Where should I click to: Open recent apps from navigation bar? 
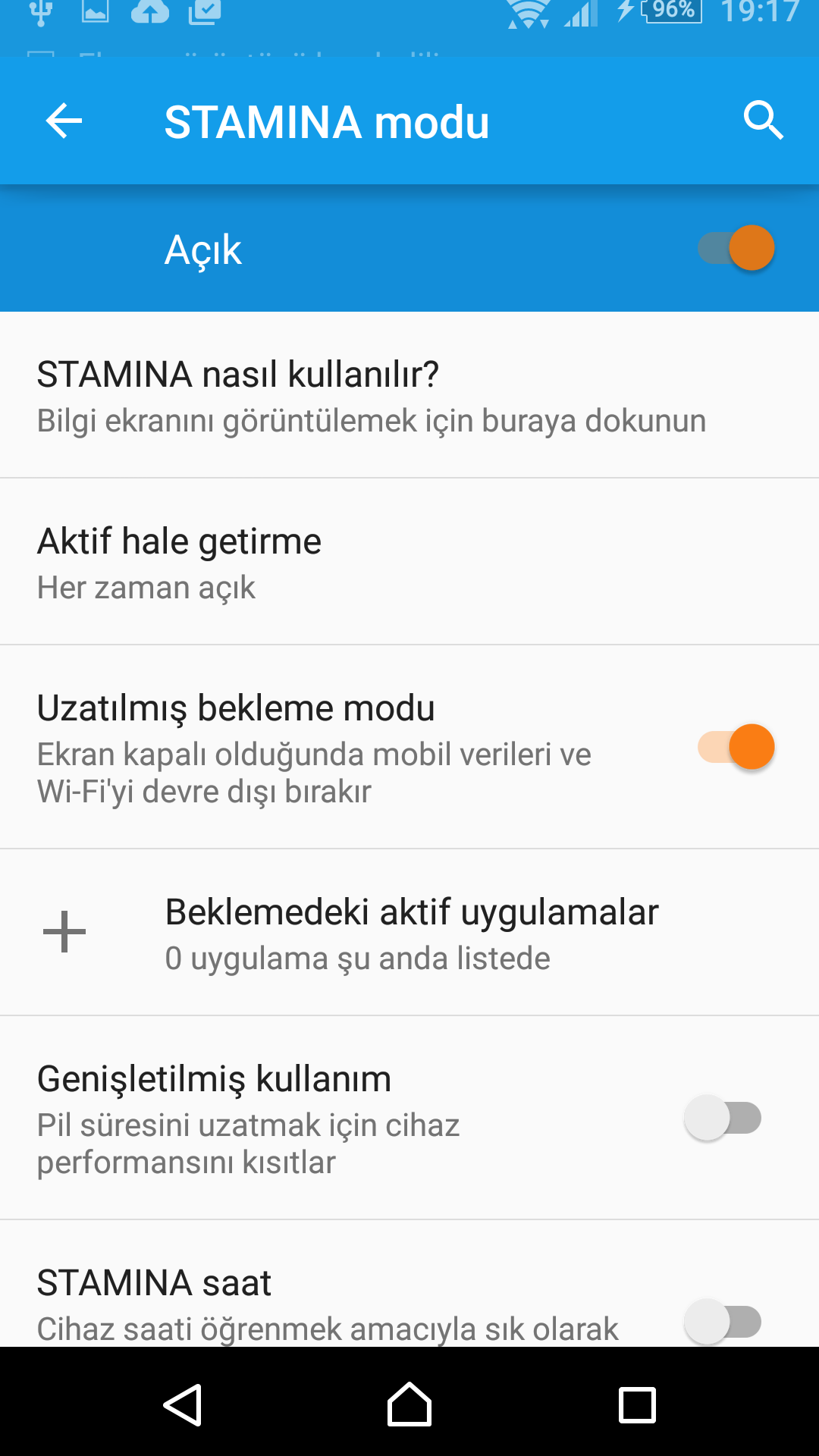coord(637,1405)
